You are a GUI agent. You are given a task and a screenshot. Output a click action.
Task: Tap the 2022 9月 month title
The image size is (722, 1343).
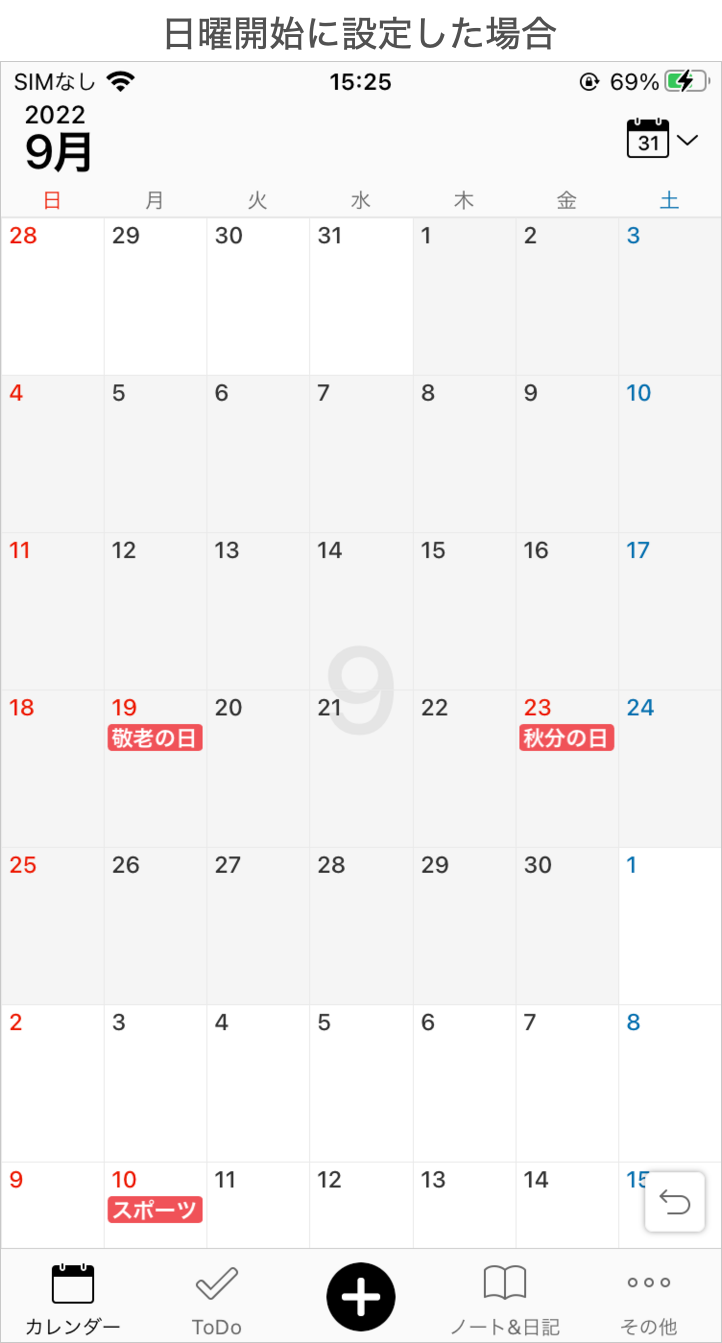pyautogui.click(x=58, y=139)
